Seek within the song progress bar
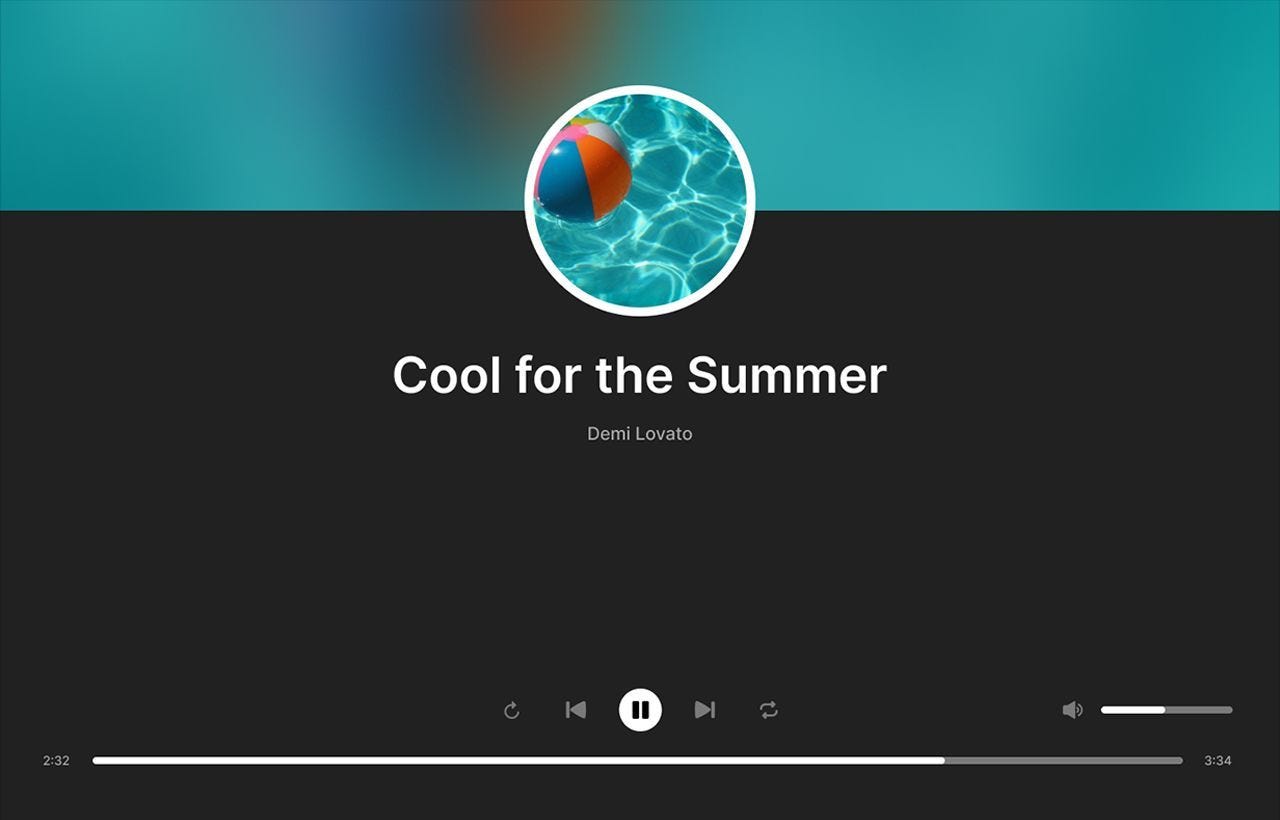 click(x=637, y=761)
